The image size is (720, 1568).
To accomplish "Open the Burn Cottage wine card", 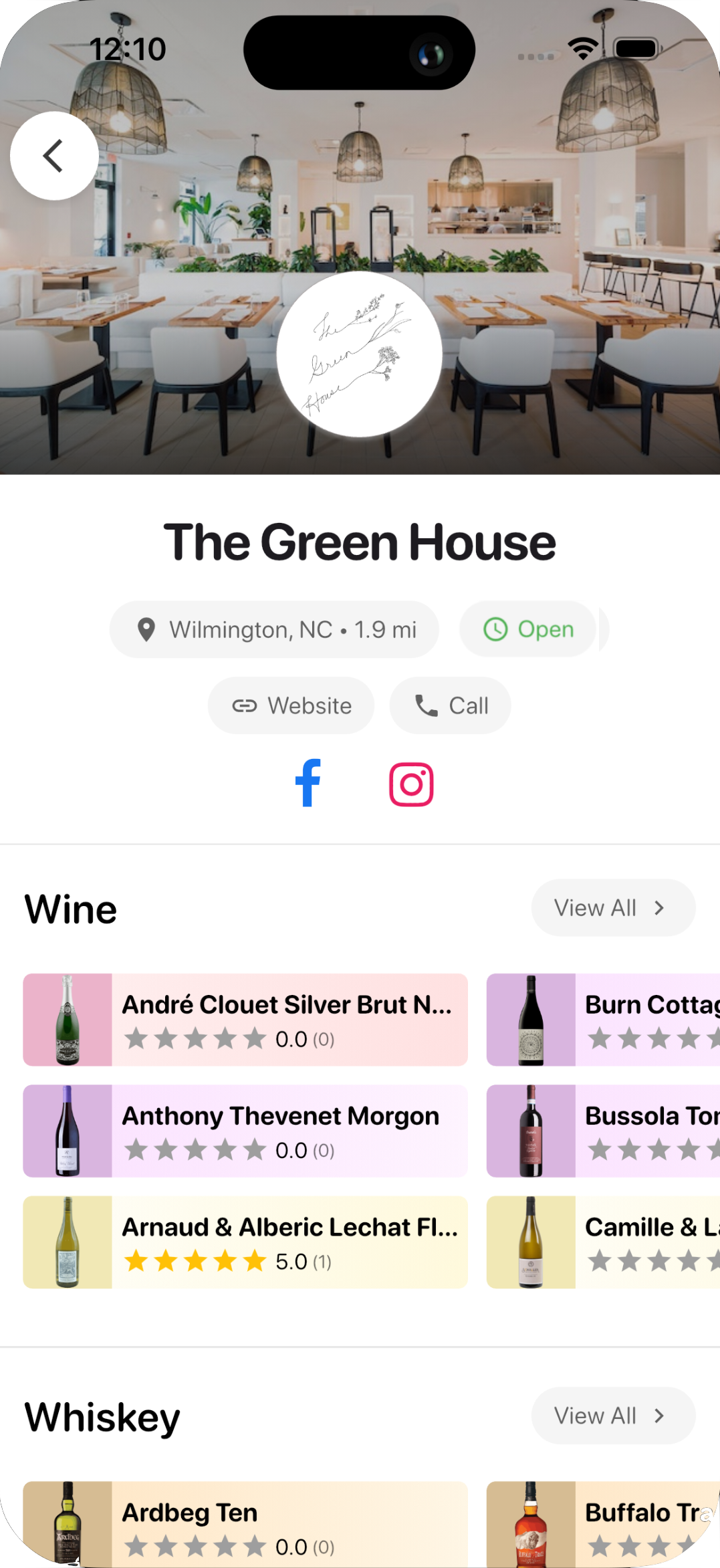I will tap(603, 1020).
